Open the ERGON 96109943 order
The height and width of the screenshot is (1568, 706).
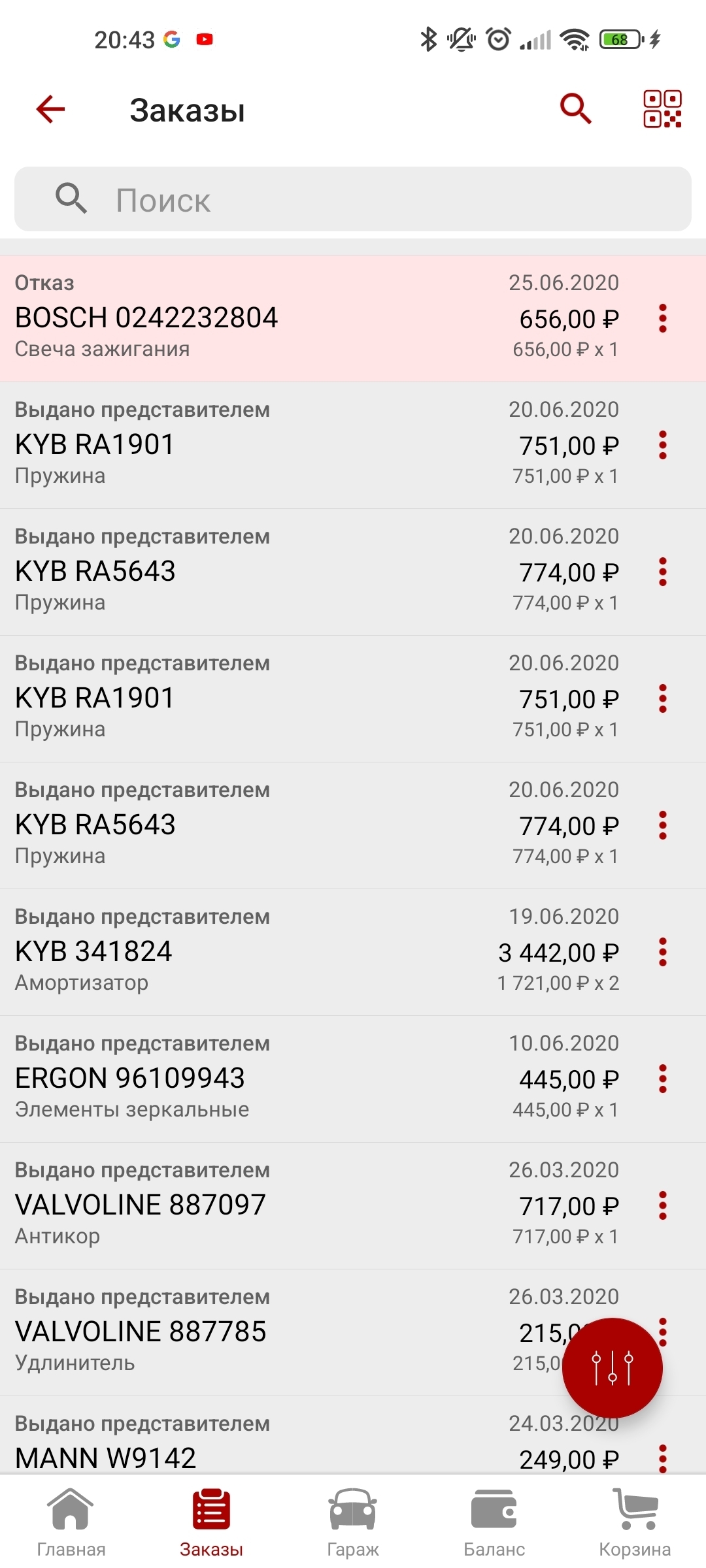261,1079
